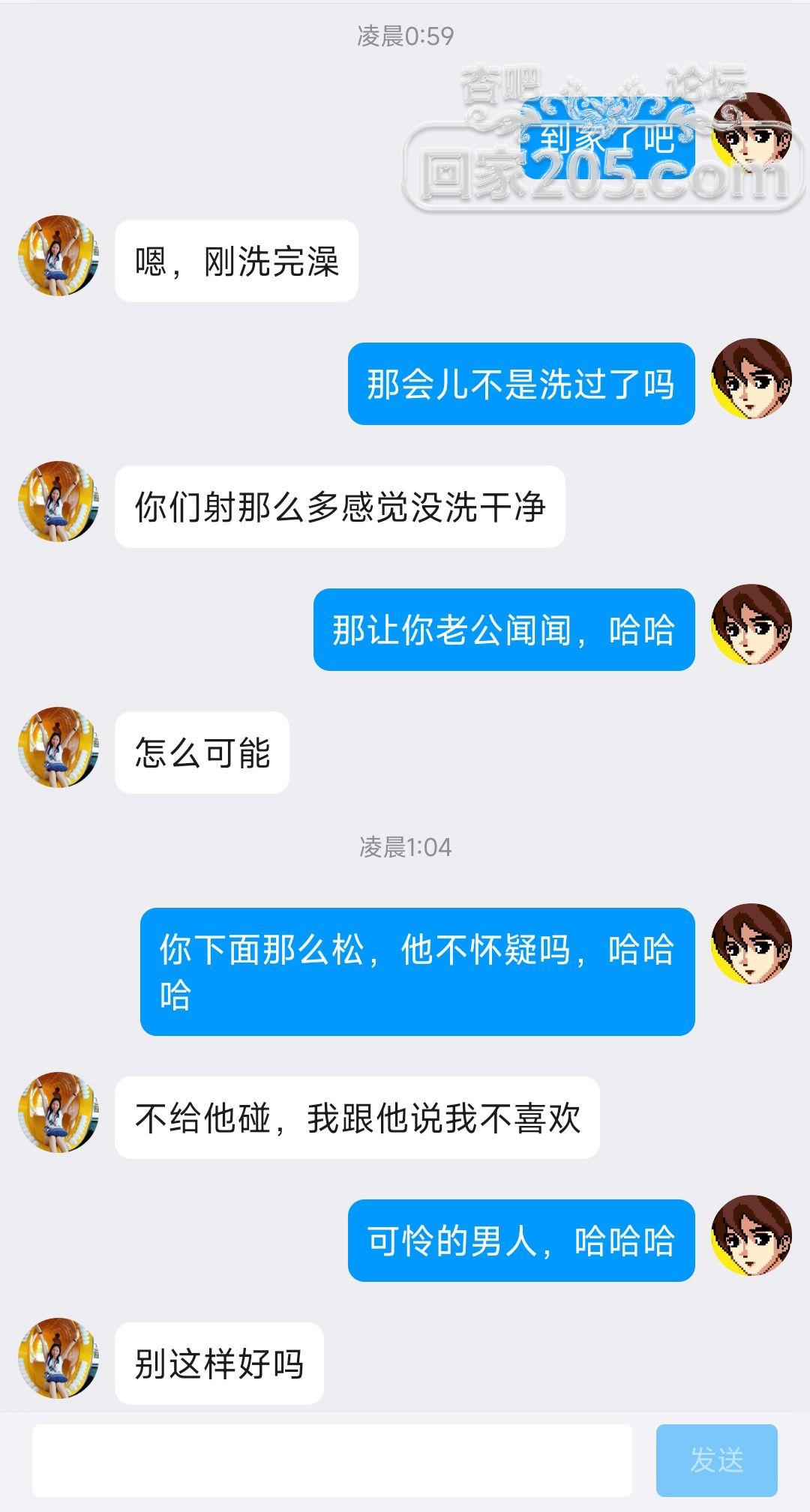Open sender's avatar beside 嗯，刚洗完澡
The width and height of the screenshot is (810, 1512).
(58, 256)
